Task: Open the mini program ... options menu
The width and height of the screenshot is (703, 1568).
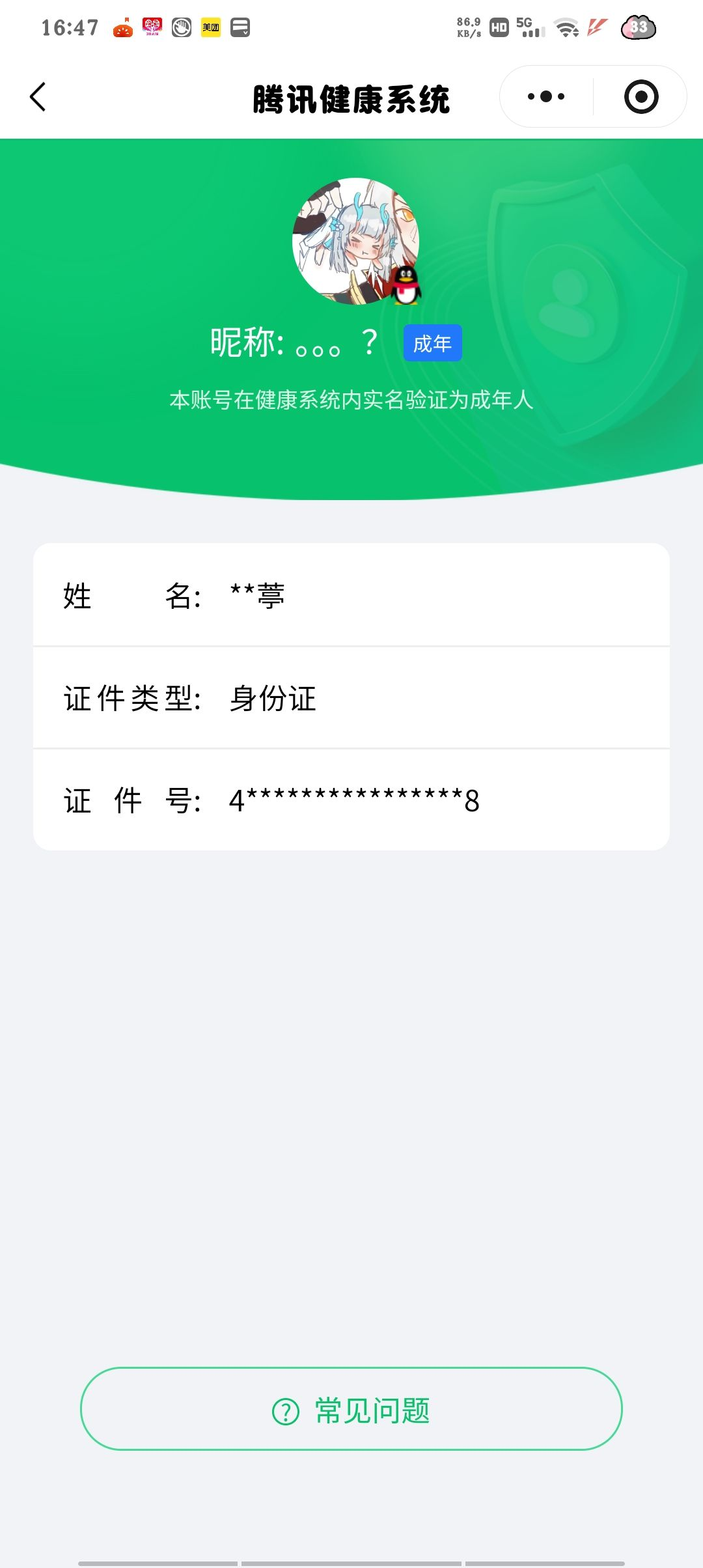Action: [x=545, y=96]
